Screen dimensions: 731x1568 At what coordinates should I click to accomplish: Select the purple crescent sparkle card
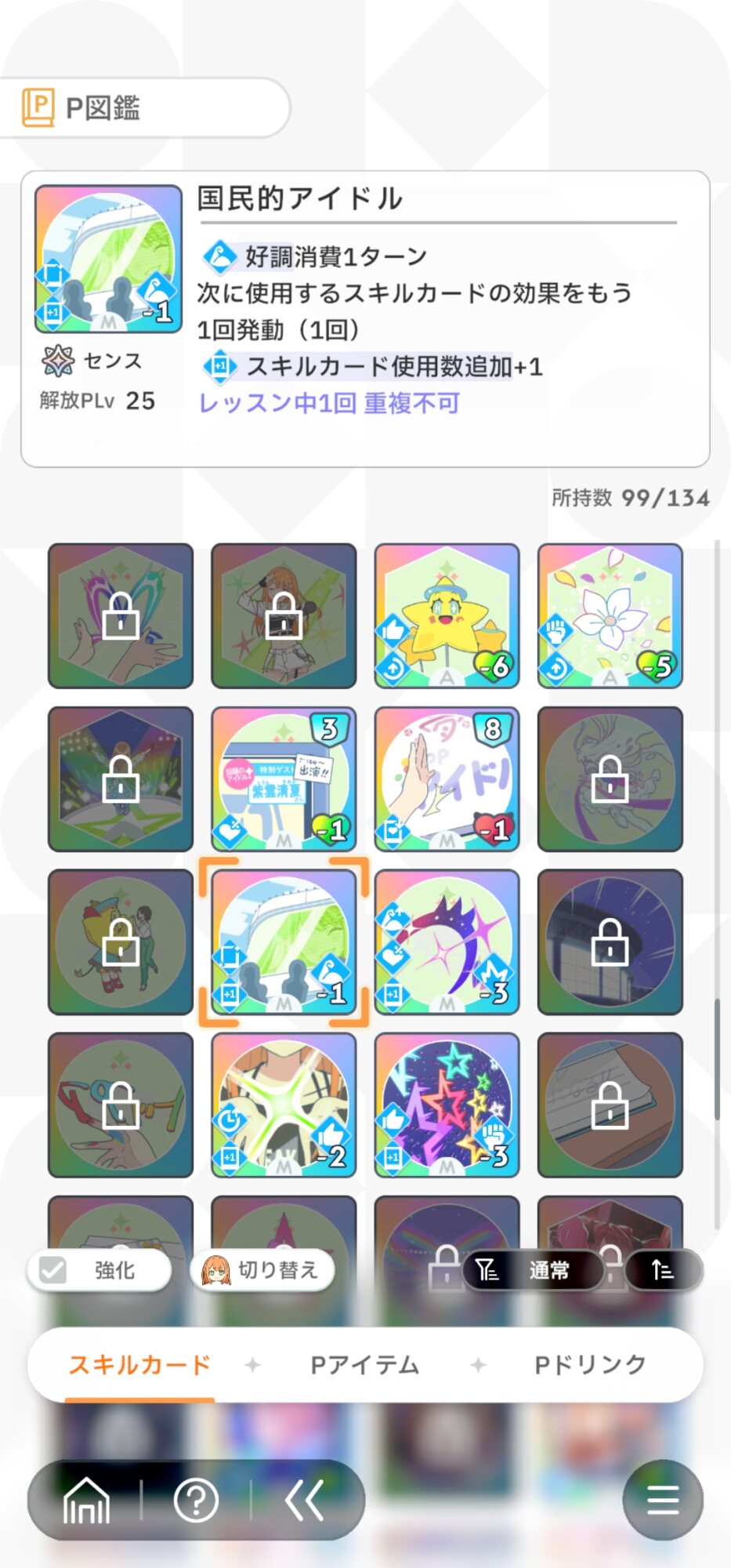[x=447, y=942]
